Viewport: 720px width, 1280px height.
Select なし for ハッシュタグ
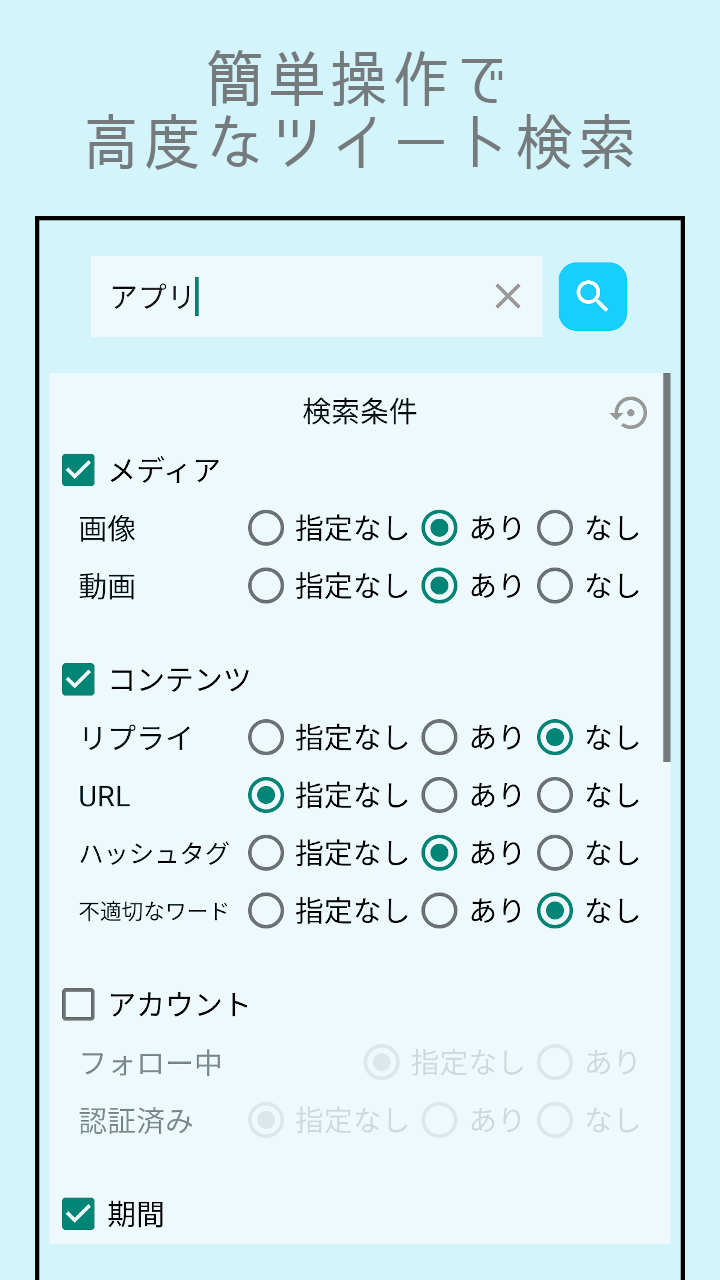(555, 853)
